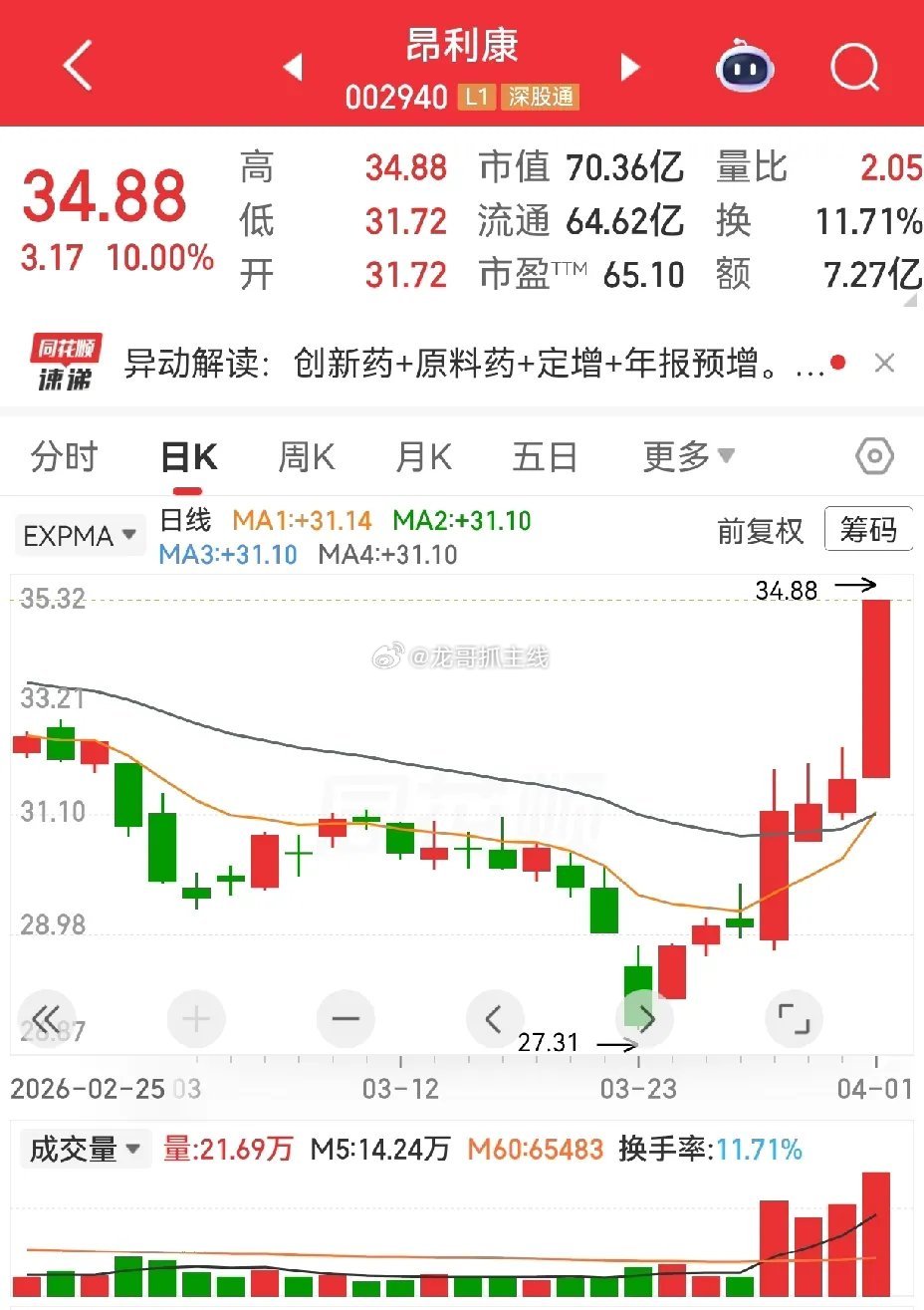Switch to the previous stock

pos(293,68)
